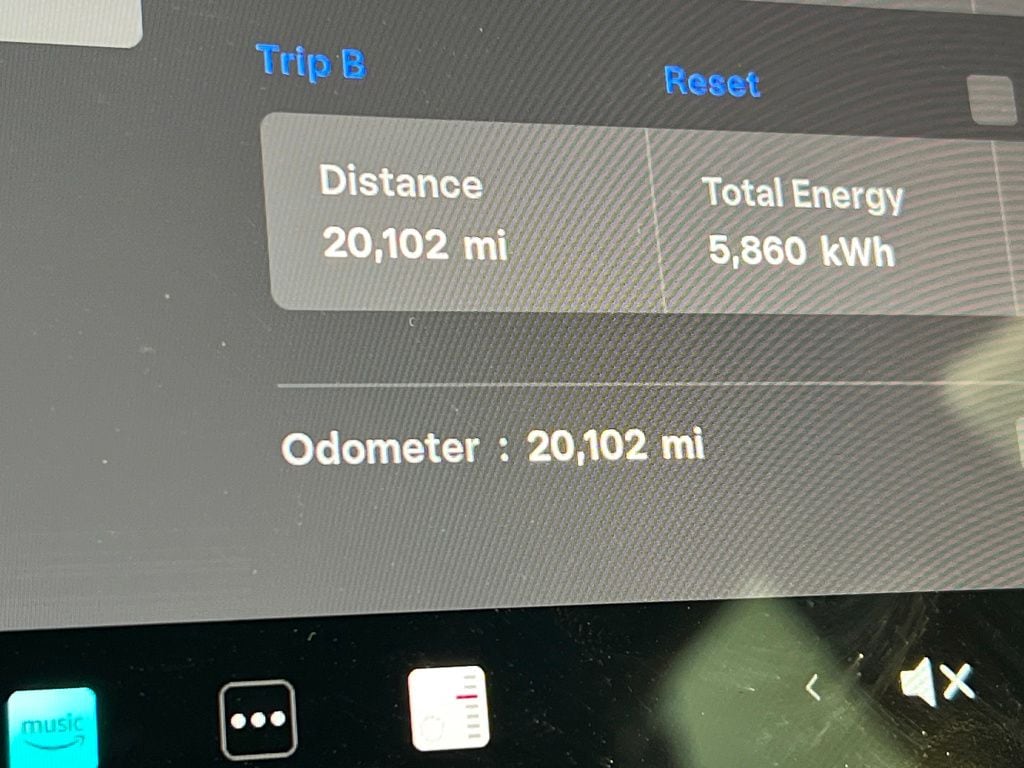Unmute audio via the muted speaker icon
Viewport: 1024px width, 768px height.
point(937,684)
